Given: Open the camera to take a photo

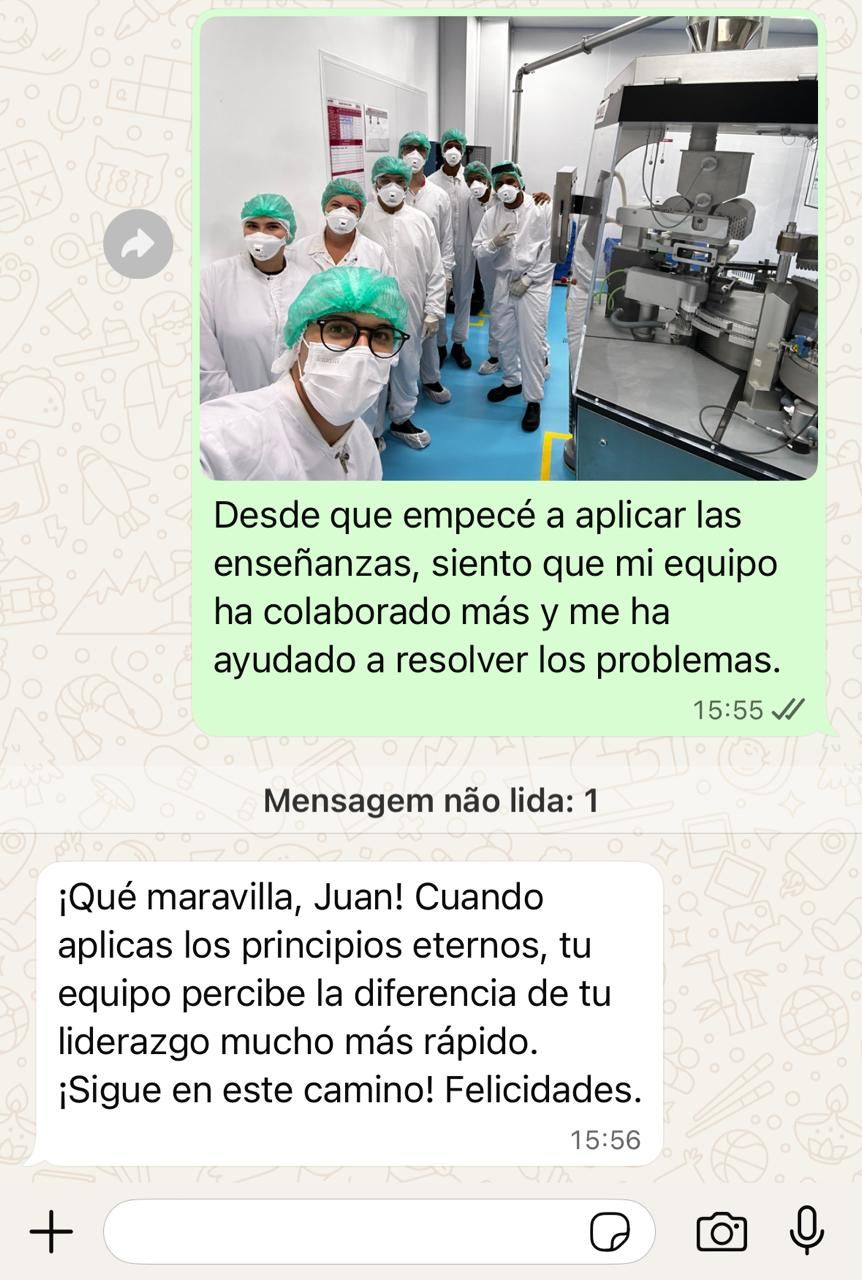Looking at the screenshot, I should pos(721,1231).
